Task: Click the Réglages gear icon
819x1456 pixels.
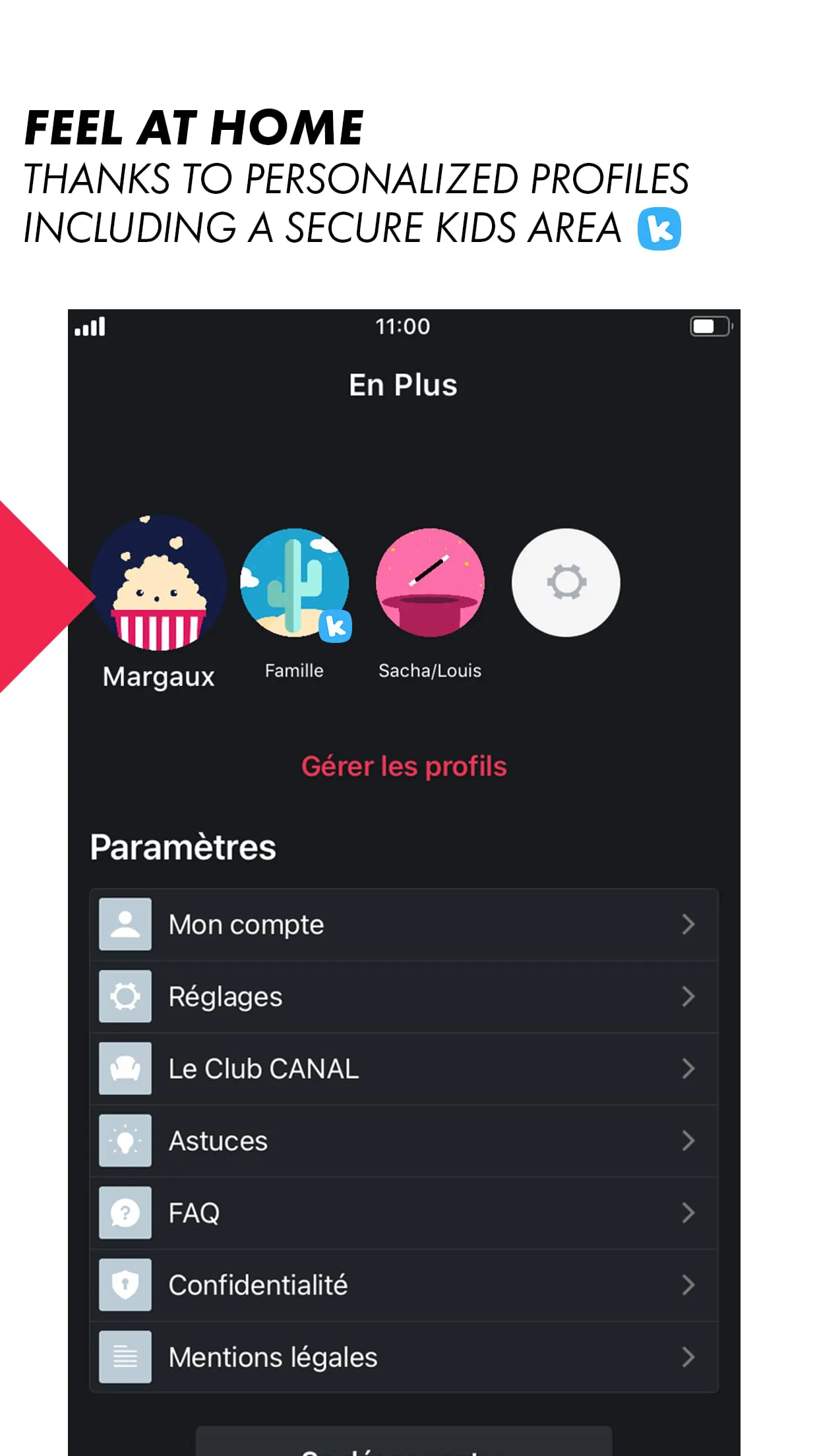Action: click(125, 996)
